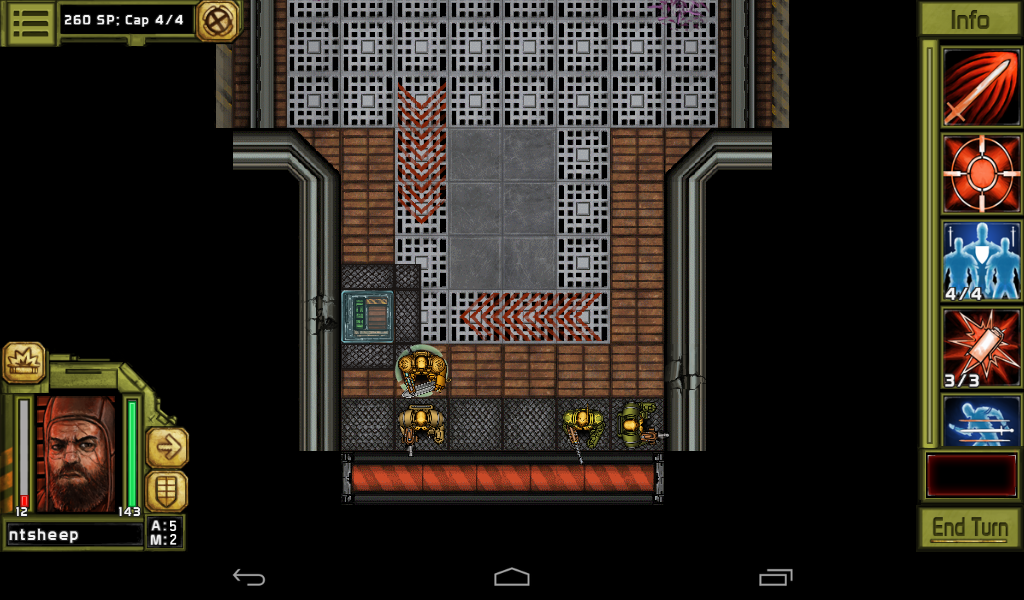Open the hamburger menu in the top bar
Screen dimensions: 1024x600
click(32, 22)
